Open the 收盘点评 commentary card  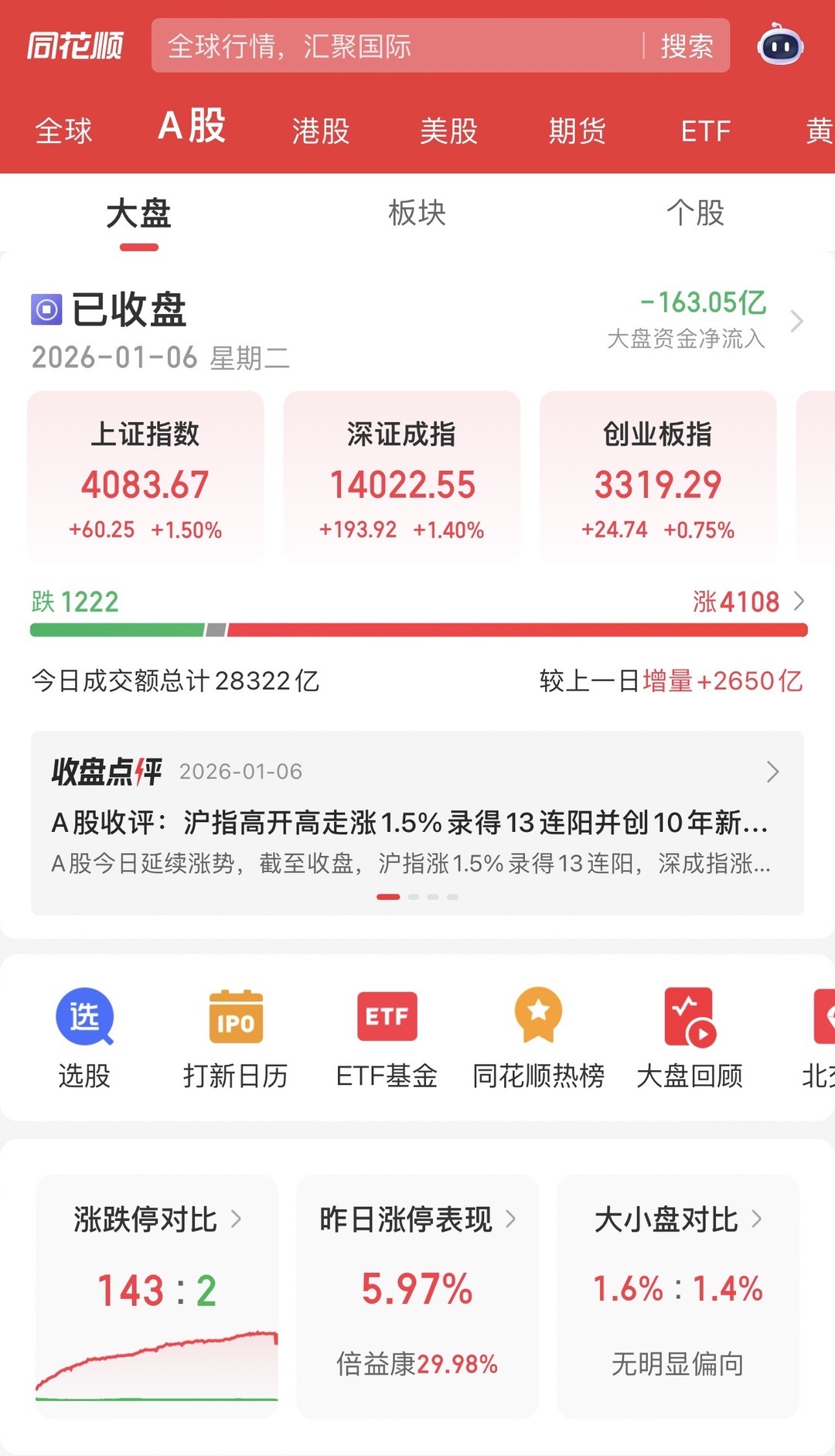(417, 822)
